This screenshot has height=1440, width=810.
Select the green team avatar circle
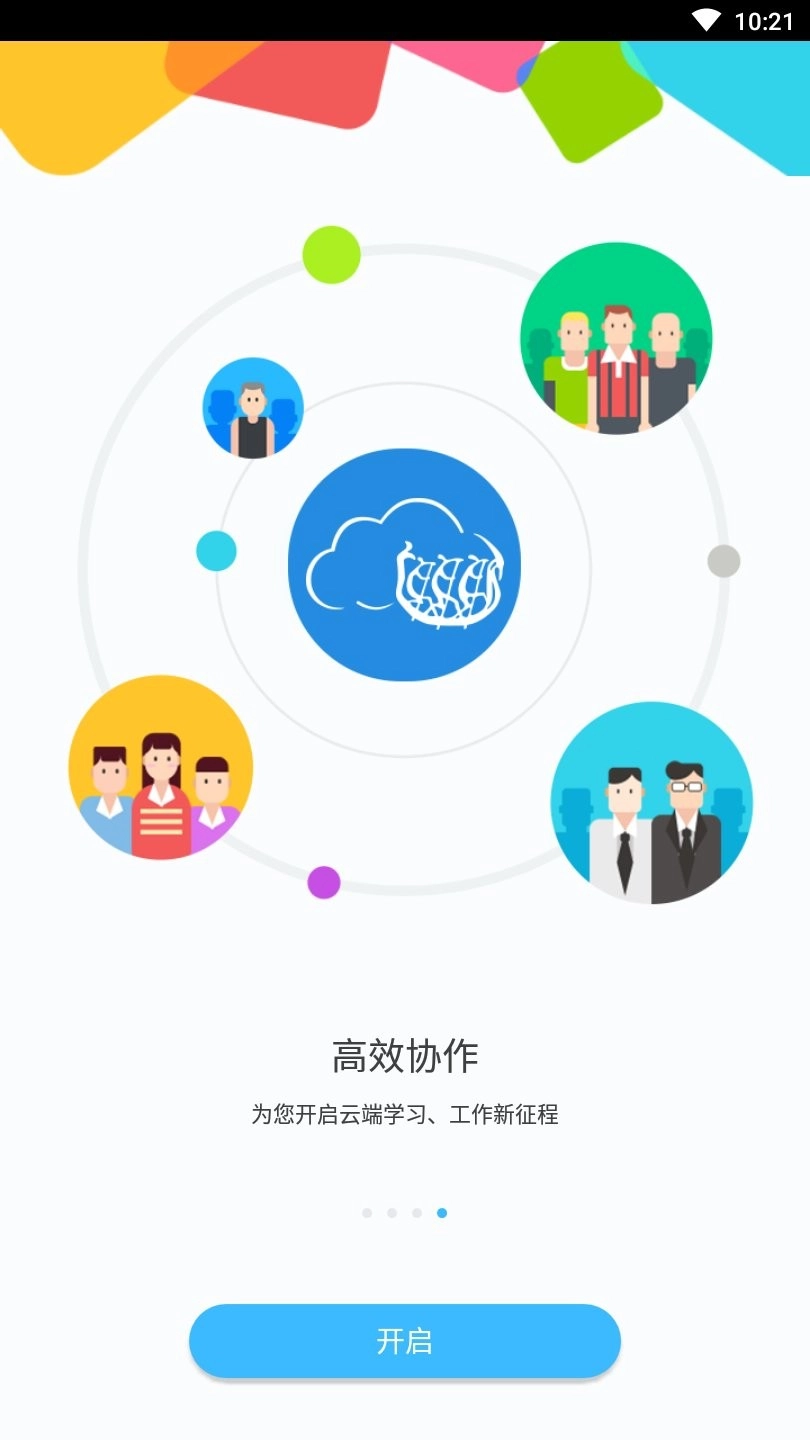click(616, 339)
